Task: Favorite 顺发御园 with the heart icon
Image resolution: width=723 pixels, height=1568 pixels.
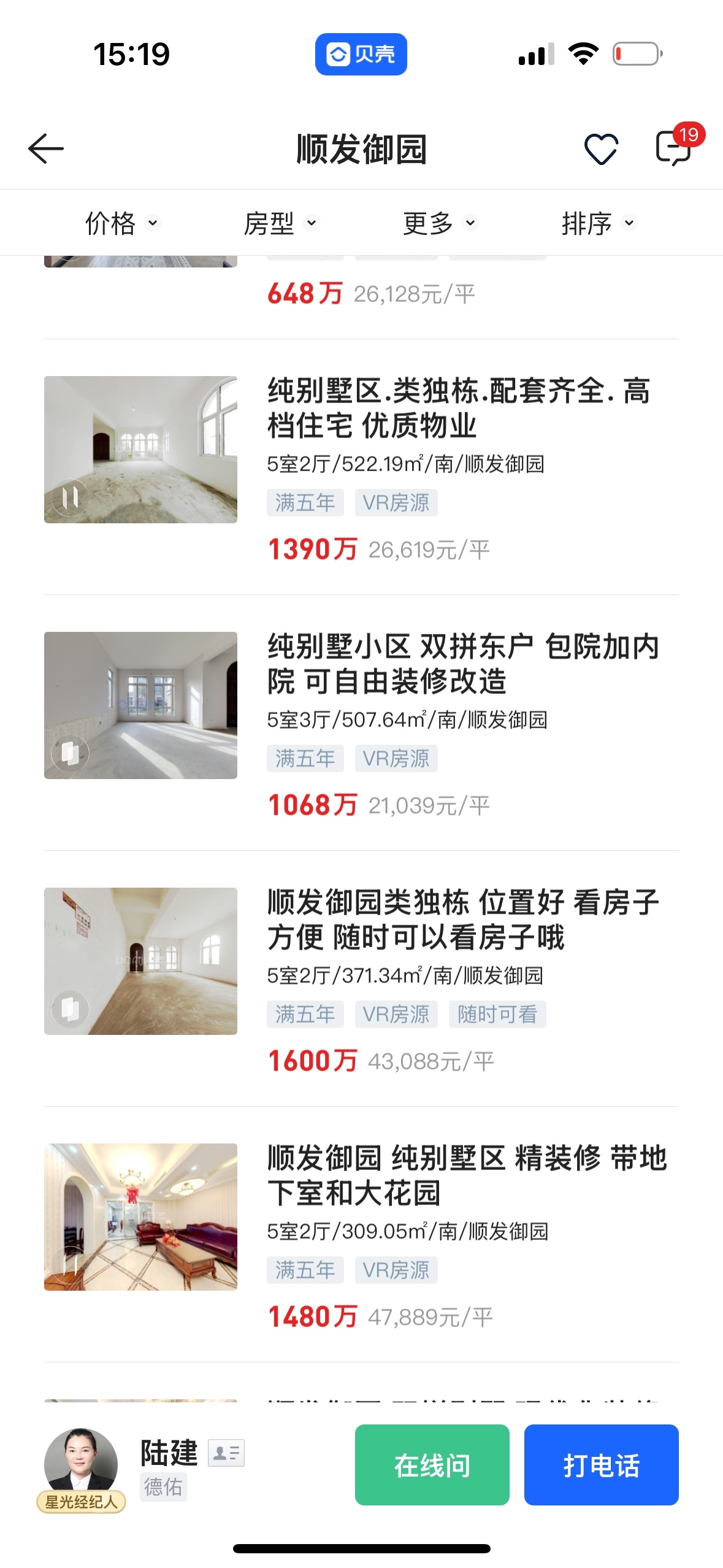Action: click(601, 148)
